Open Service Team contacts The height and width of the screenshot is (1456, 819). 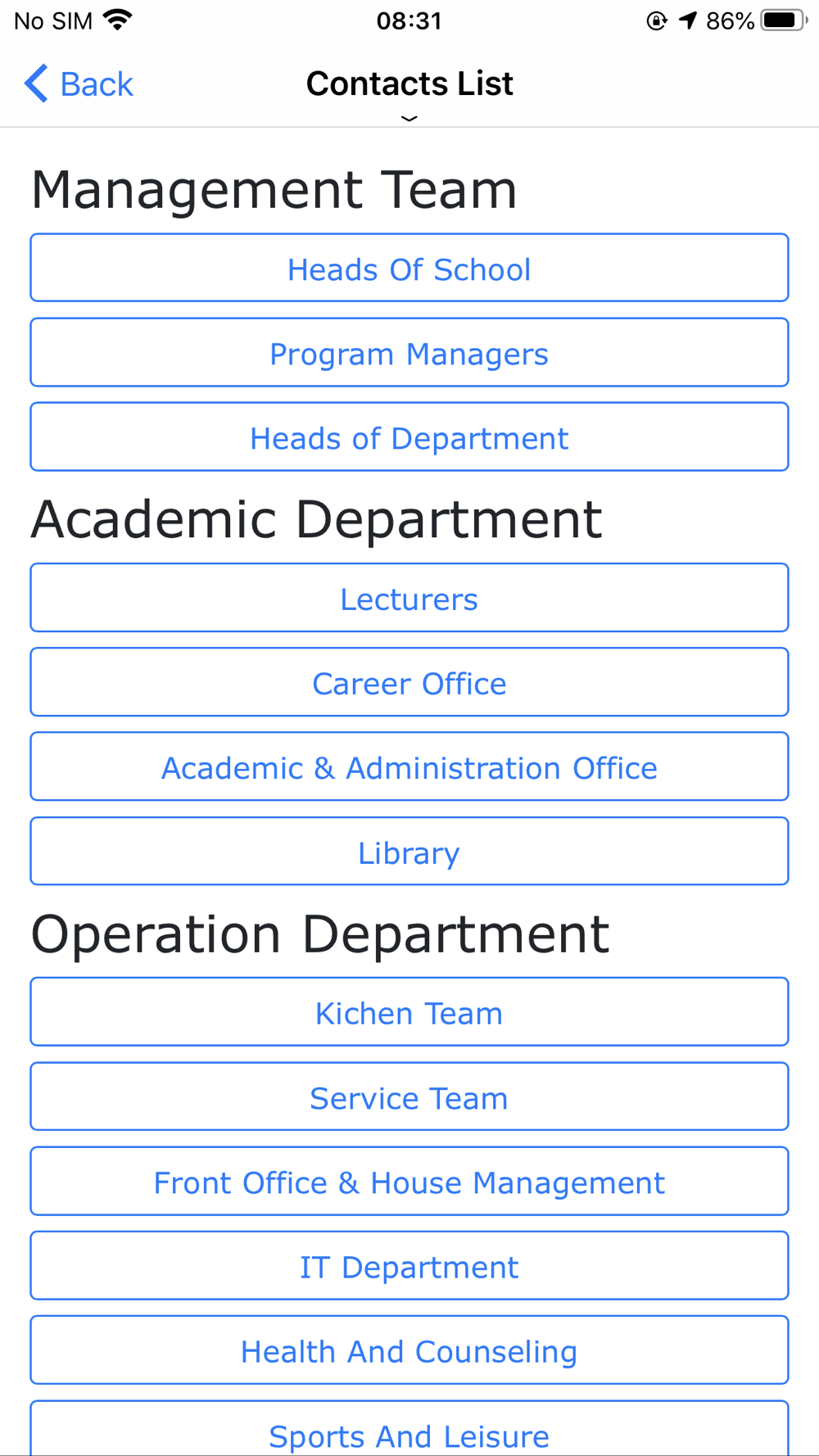click(409, 1097)
